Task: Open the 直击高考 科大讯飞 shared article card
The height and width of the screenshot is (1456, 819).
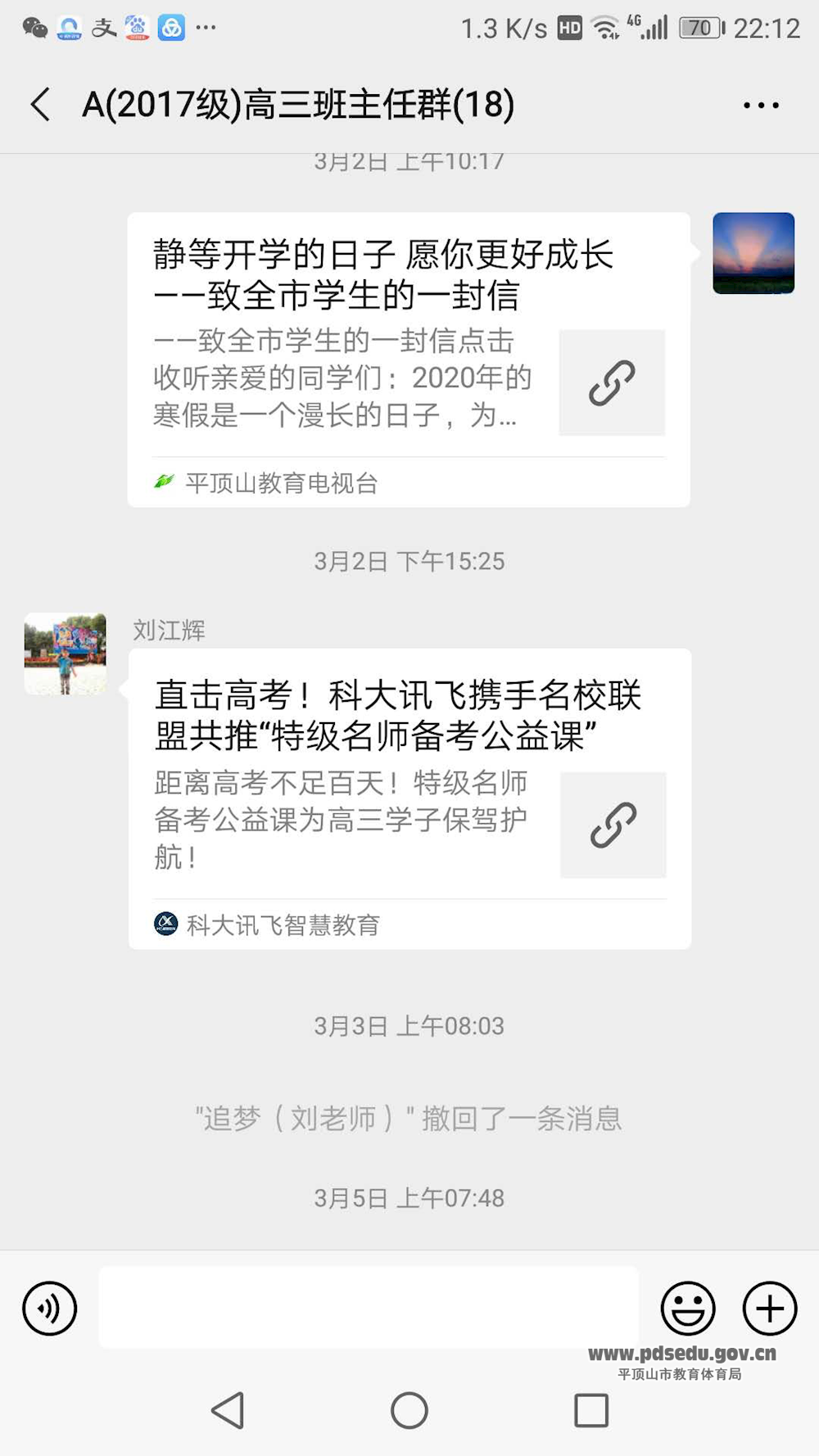Action: click(408, 798)
